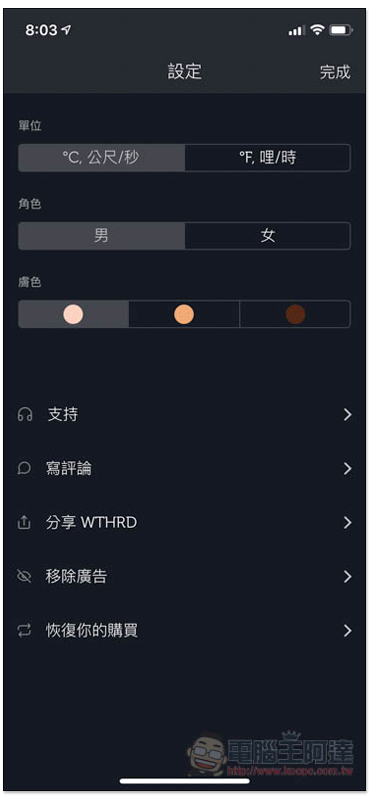
Task: Choose the 女 character
Action: pos(267,236)
